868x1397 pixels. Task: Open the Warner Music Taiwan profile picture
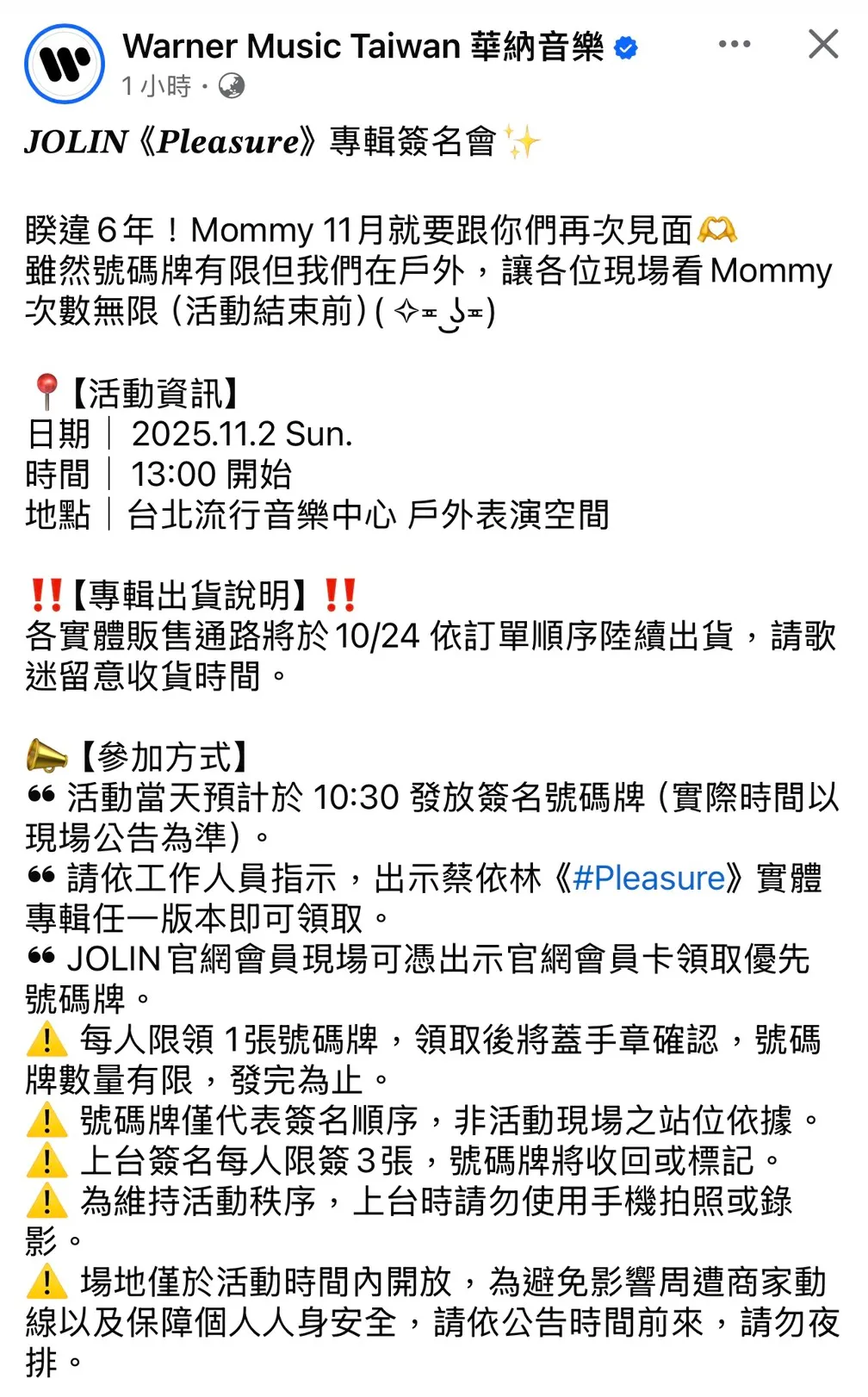65,64
